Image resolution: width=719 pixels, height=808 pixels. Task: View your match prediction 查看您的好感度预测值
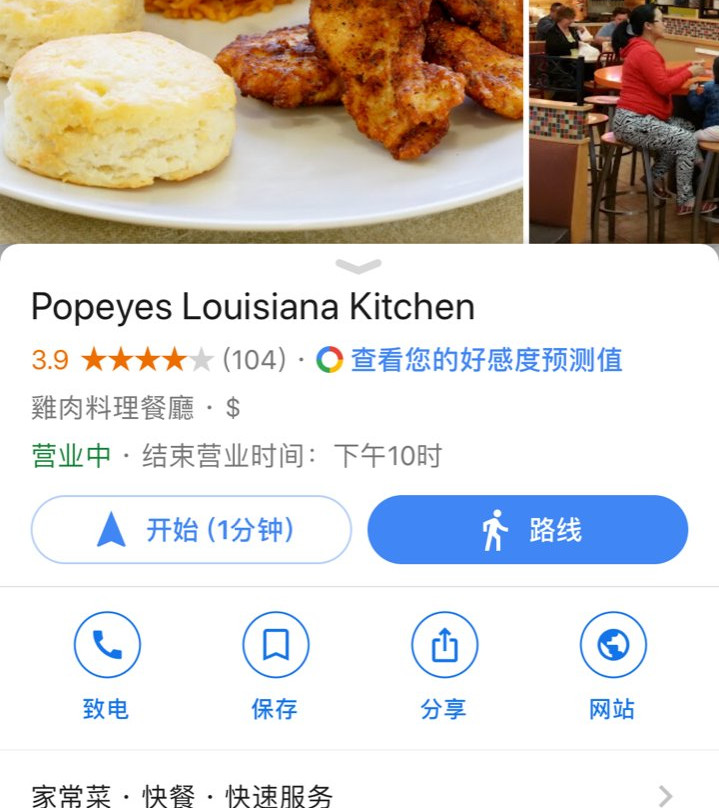tap(470, 360)
